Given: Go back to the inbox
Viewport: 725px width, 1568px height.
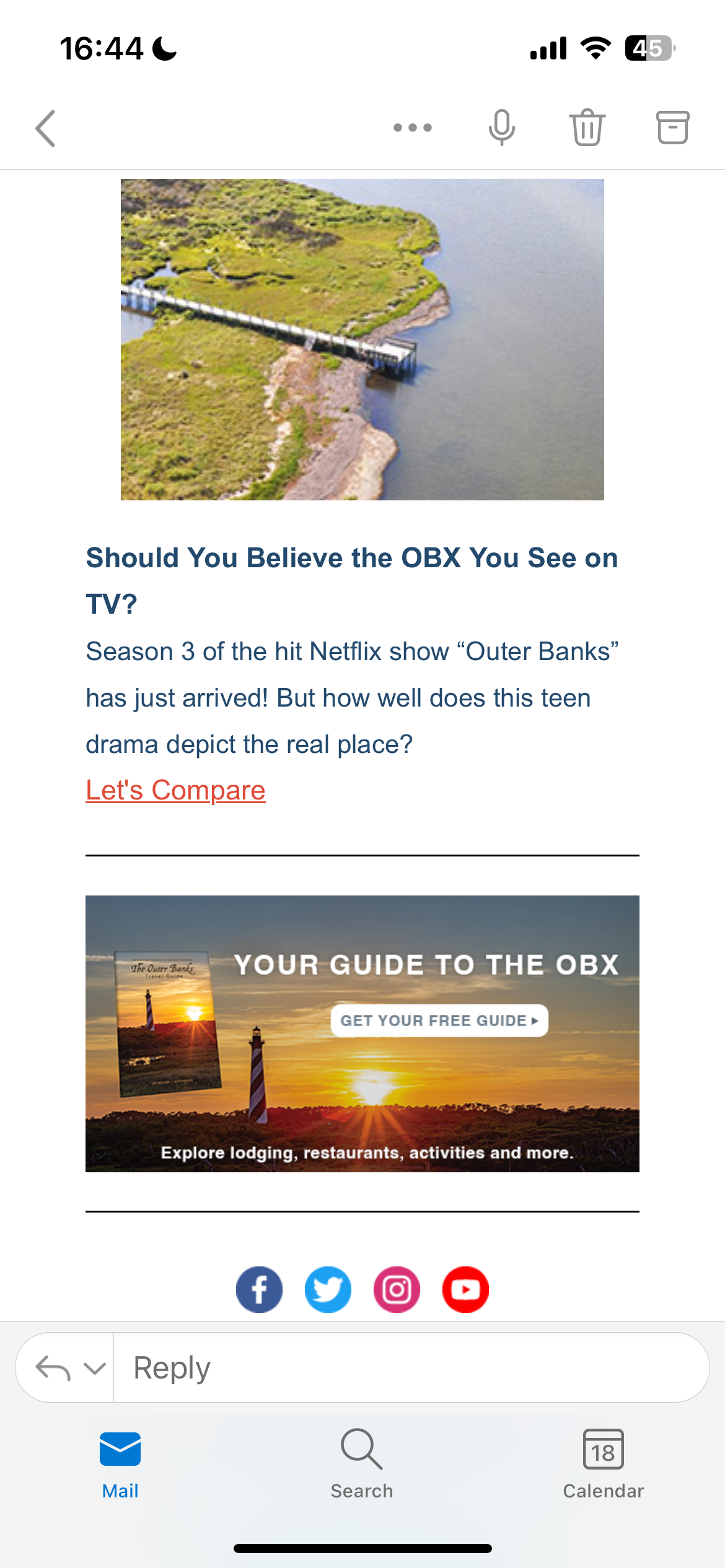Looking at the screenshot, I should tap(46, 128).
